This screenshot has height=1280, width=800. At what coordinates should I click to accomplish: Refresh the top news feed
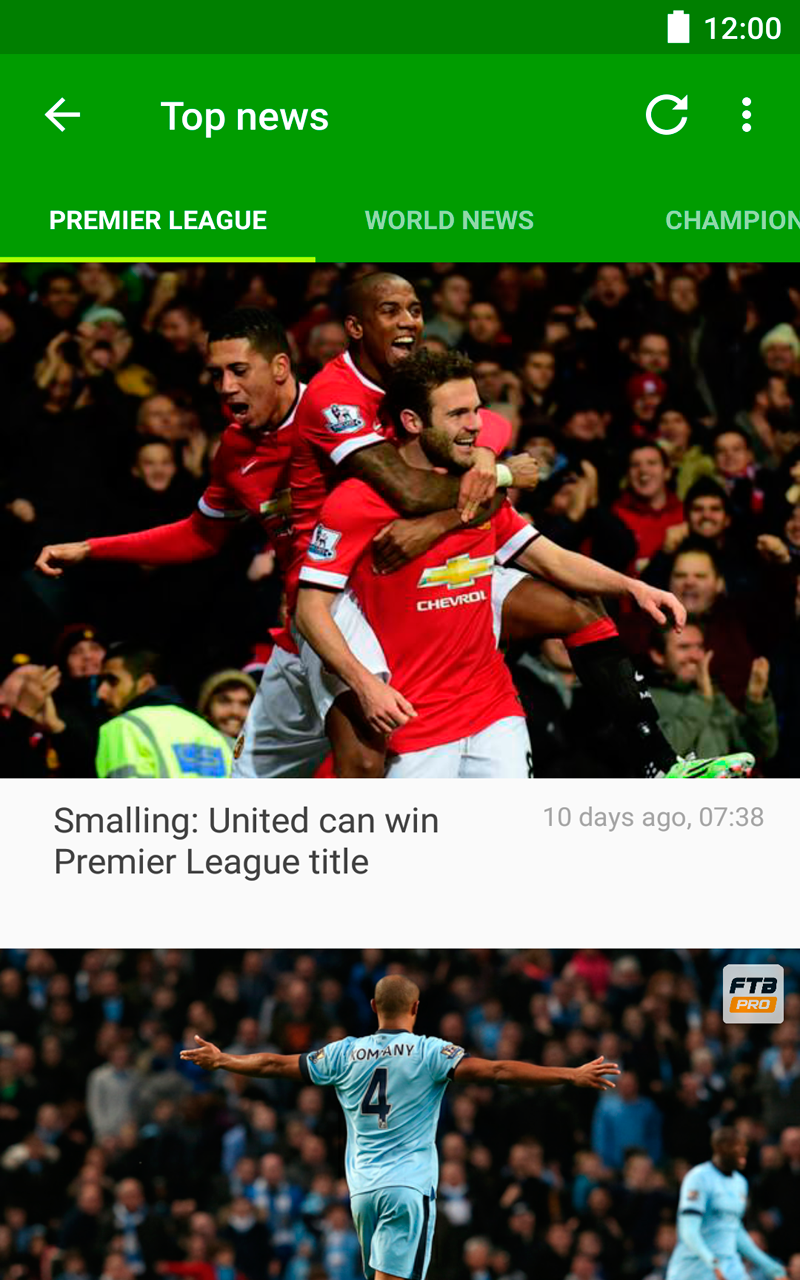pos(667,115)
